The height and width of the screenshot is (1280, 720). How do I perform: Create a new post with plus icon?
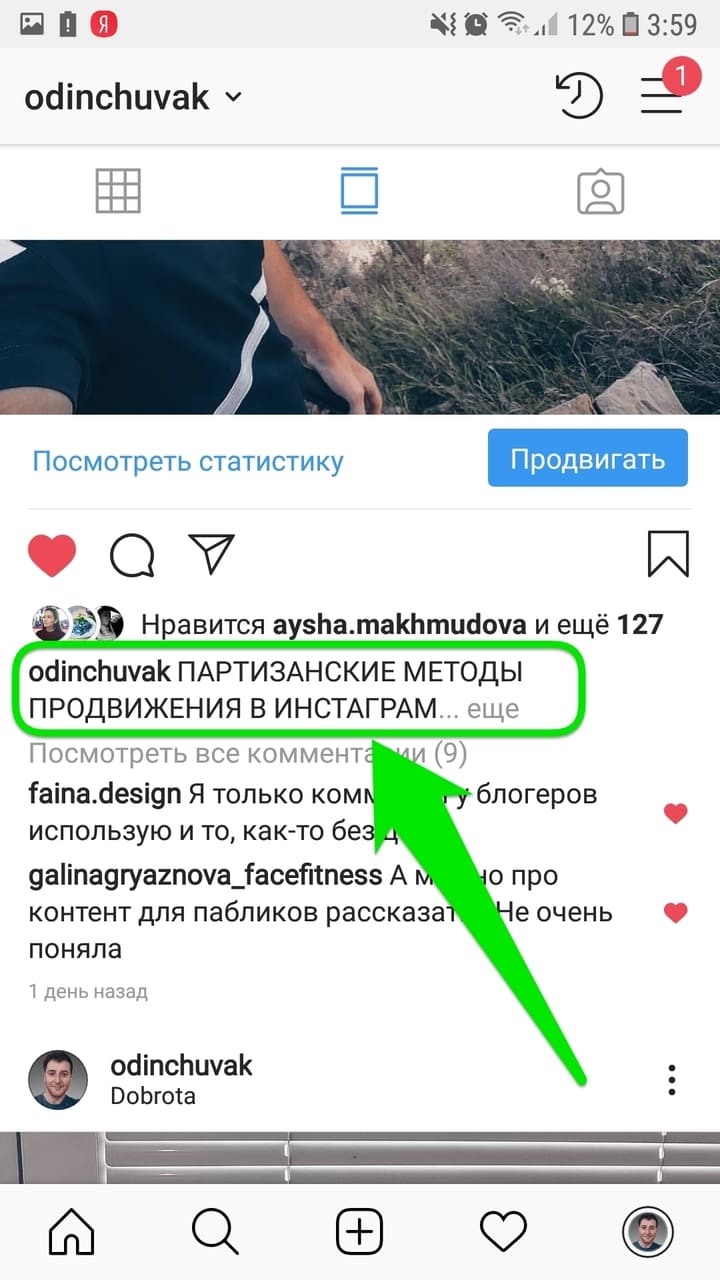coord(359,1232)
